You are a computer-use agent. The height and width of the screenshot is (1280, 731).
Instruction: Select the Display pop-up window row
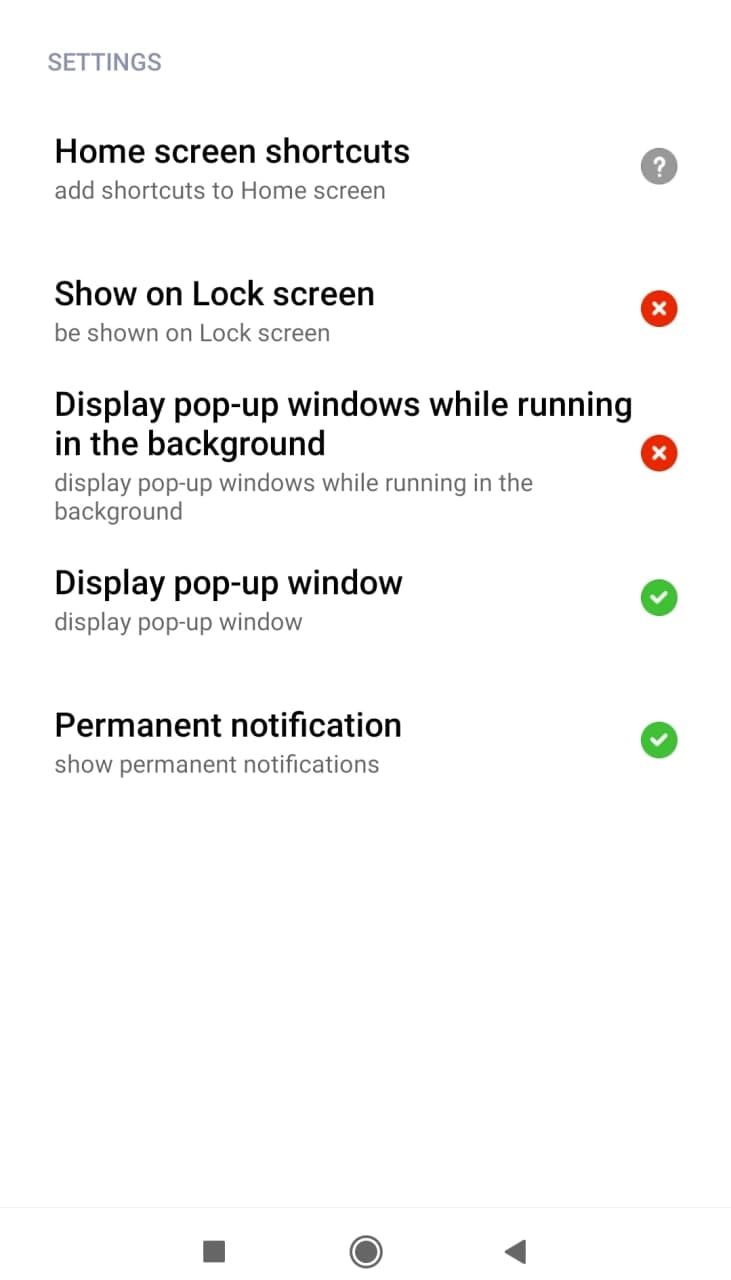(228, 598)
